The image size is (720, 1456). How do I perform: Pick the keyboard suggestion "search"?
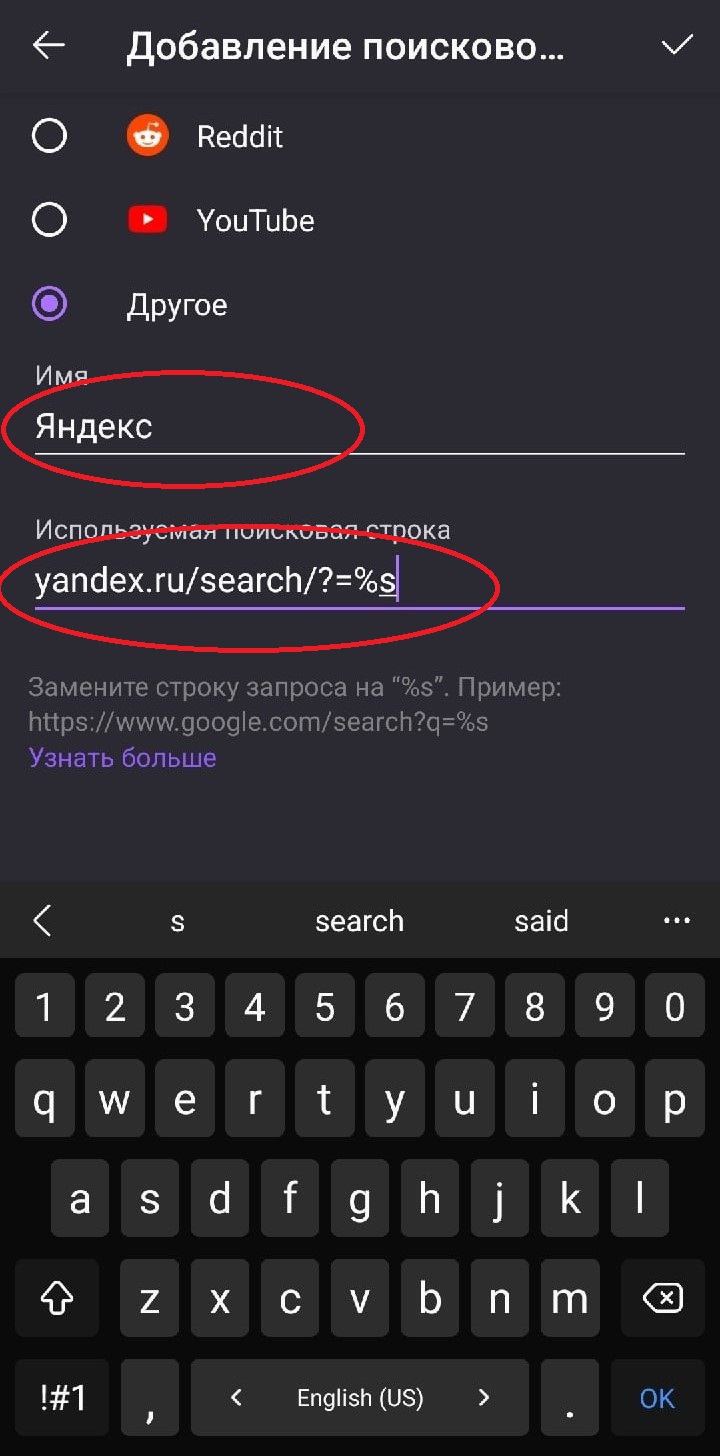[359, 921]
